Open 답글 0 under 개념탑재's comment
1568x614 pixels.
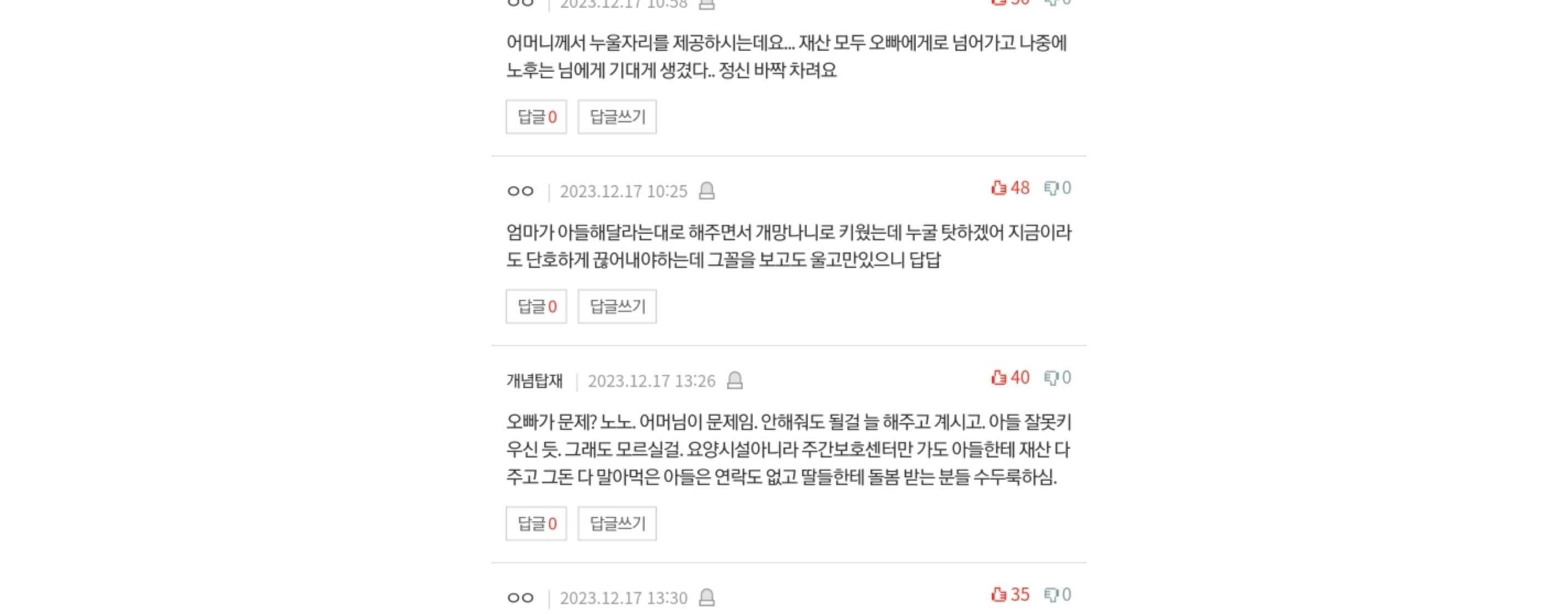click(536, 523)
